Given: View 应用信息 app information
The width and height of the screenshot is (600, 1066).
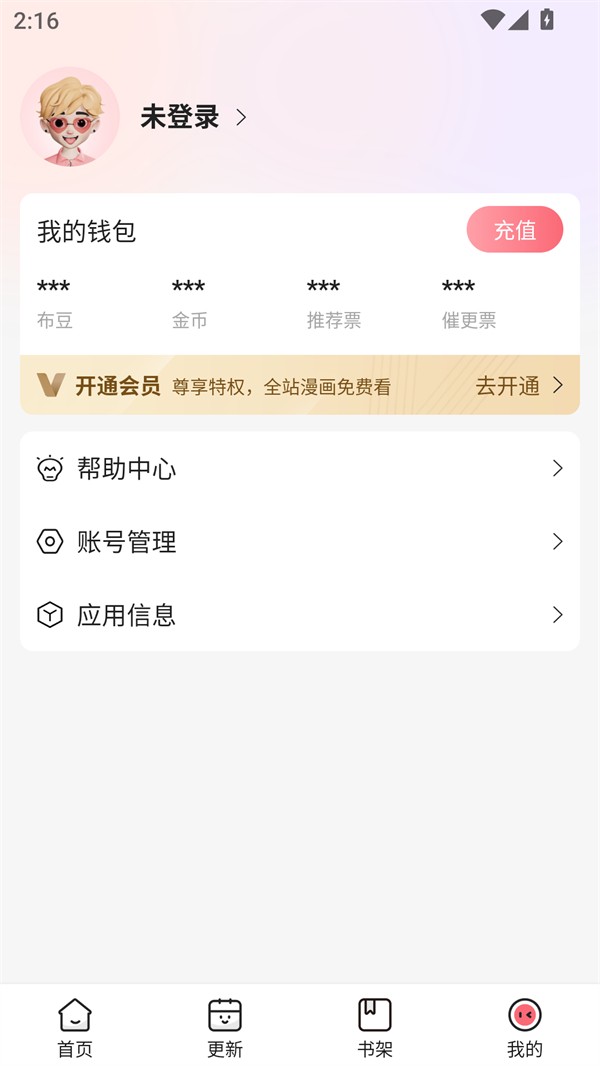Looking at the screenshot, I should tap(300, 614).
